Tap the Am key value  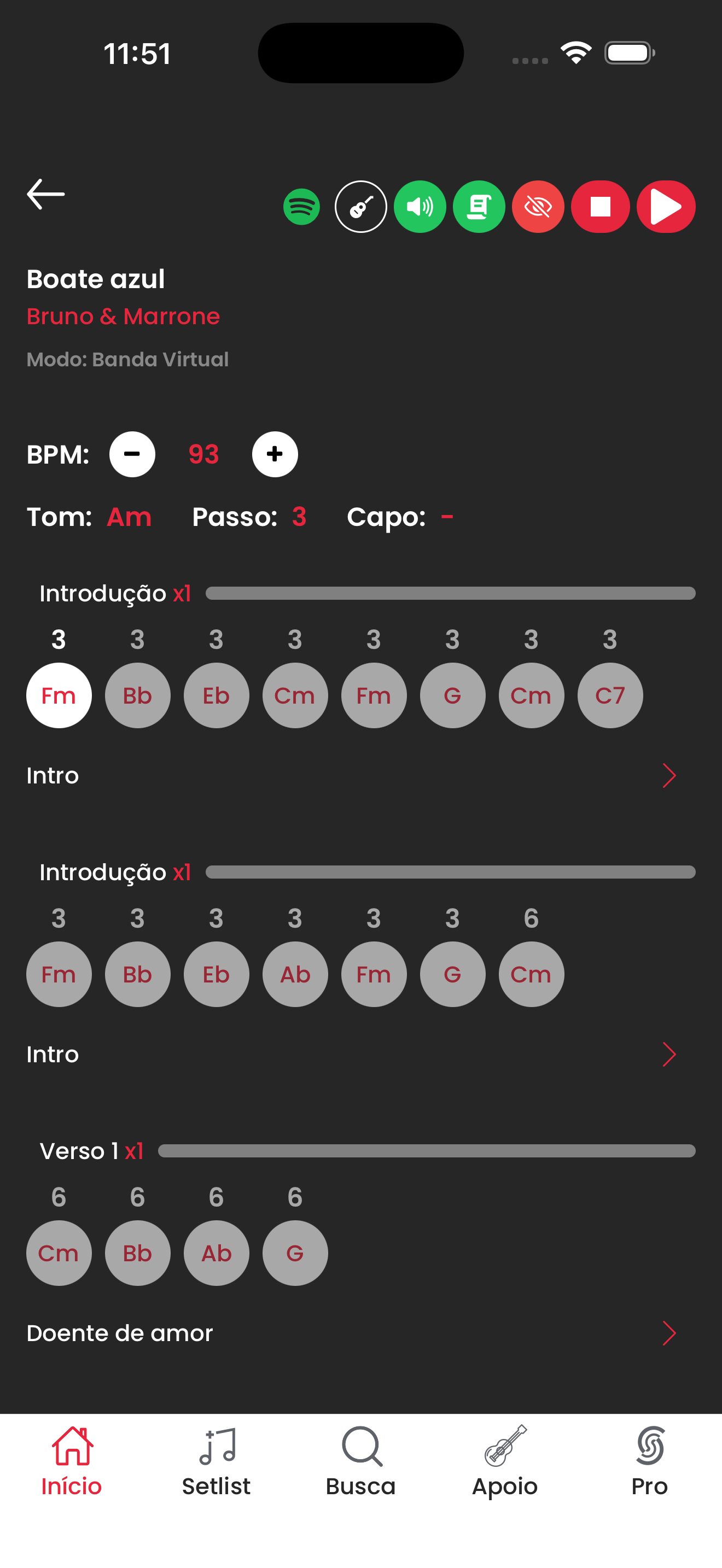129,517
